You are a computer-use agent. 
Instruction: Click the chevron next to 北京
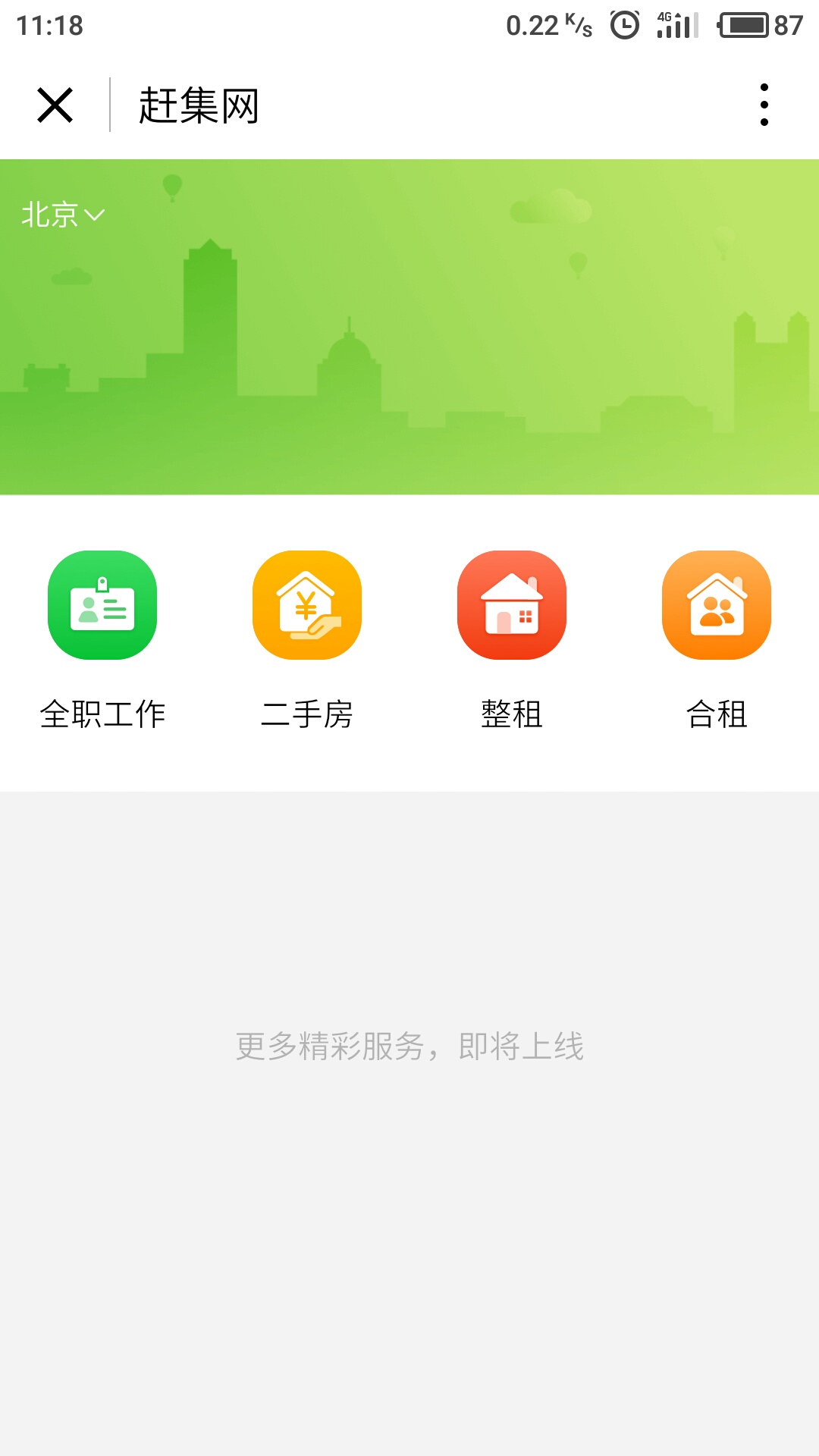pos(94,218)
